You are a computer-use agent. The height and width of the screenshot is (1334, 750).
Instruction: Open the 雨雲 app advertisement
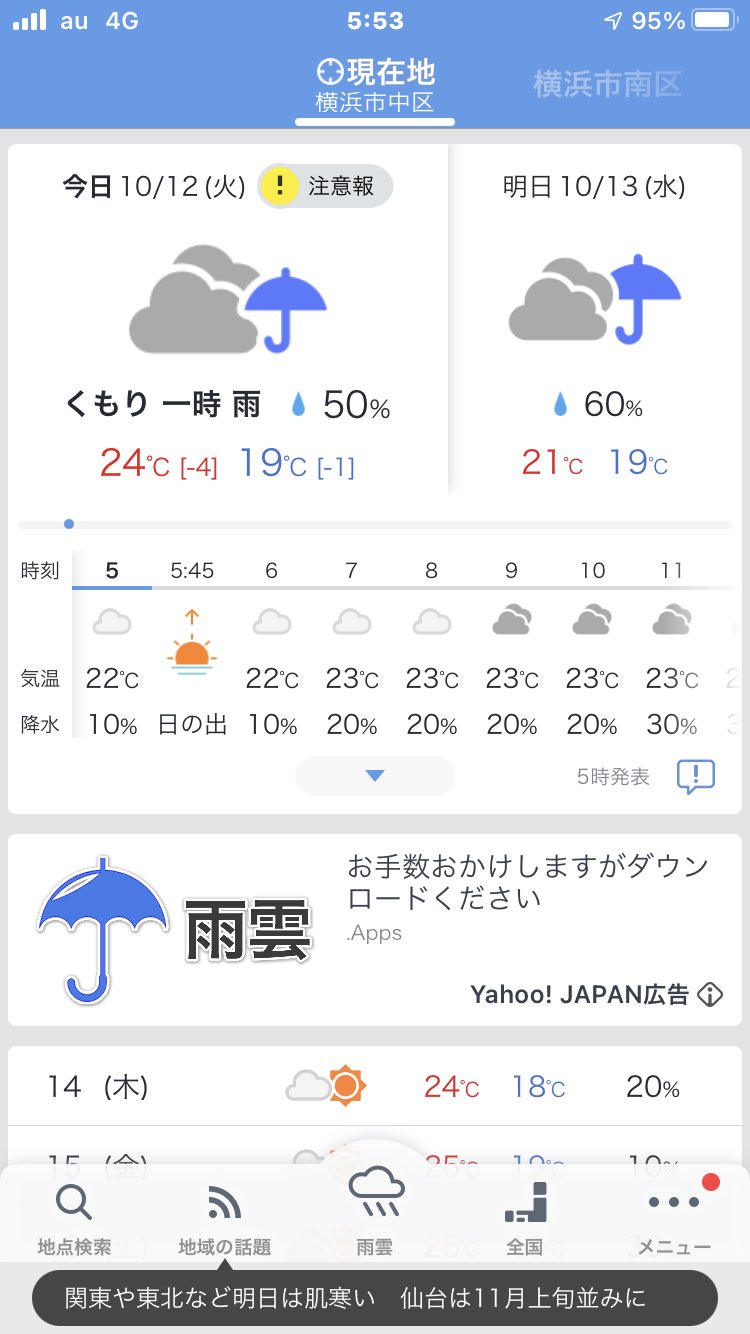tap(375, 930)
